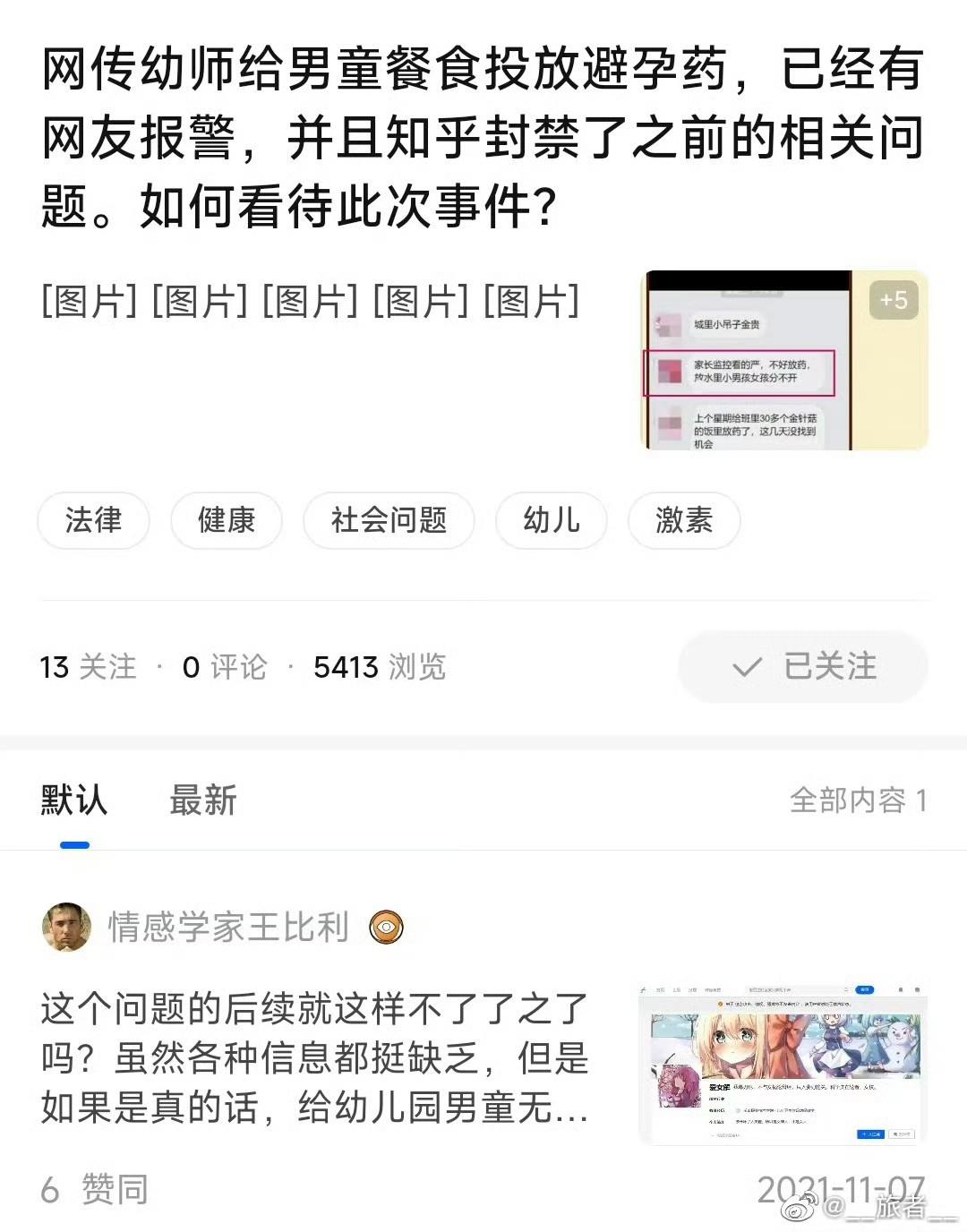The image size is (967, 1232).
Task: Open the answer starting with 这个问题的后续
Action: [x=313, y=1058]
